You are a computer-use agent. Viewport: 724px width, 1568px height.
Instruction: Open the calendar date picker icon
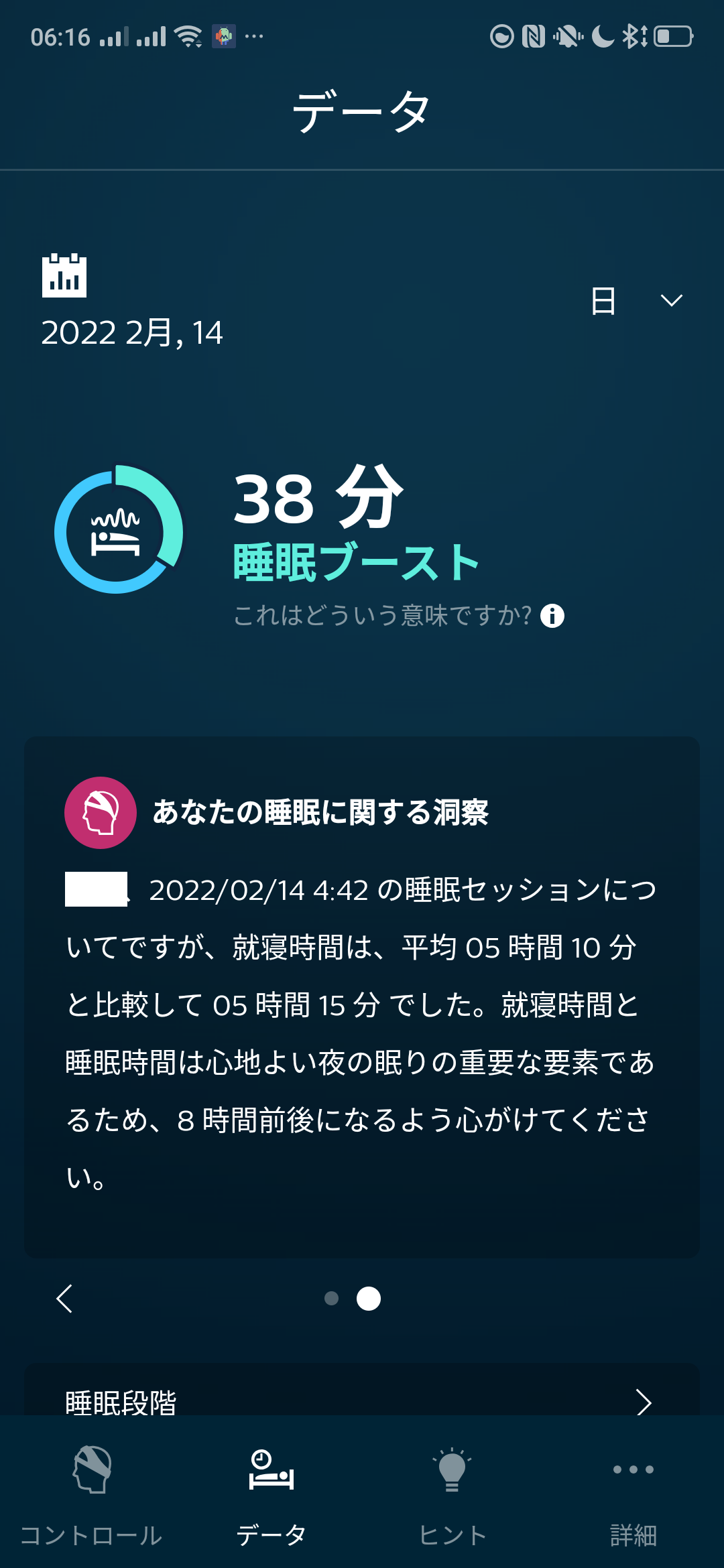(x=64, y=275)
